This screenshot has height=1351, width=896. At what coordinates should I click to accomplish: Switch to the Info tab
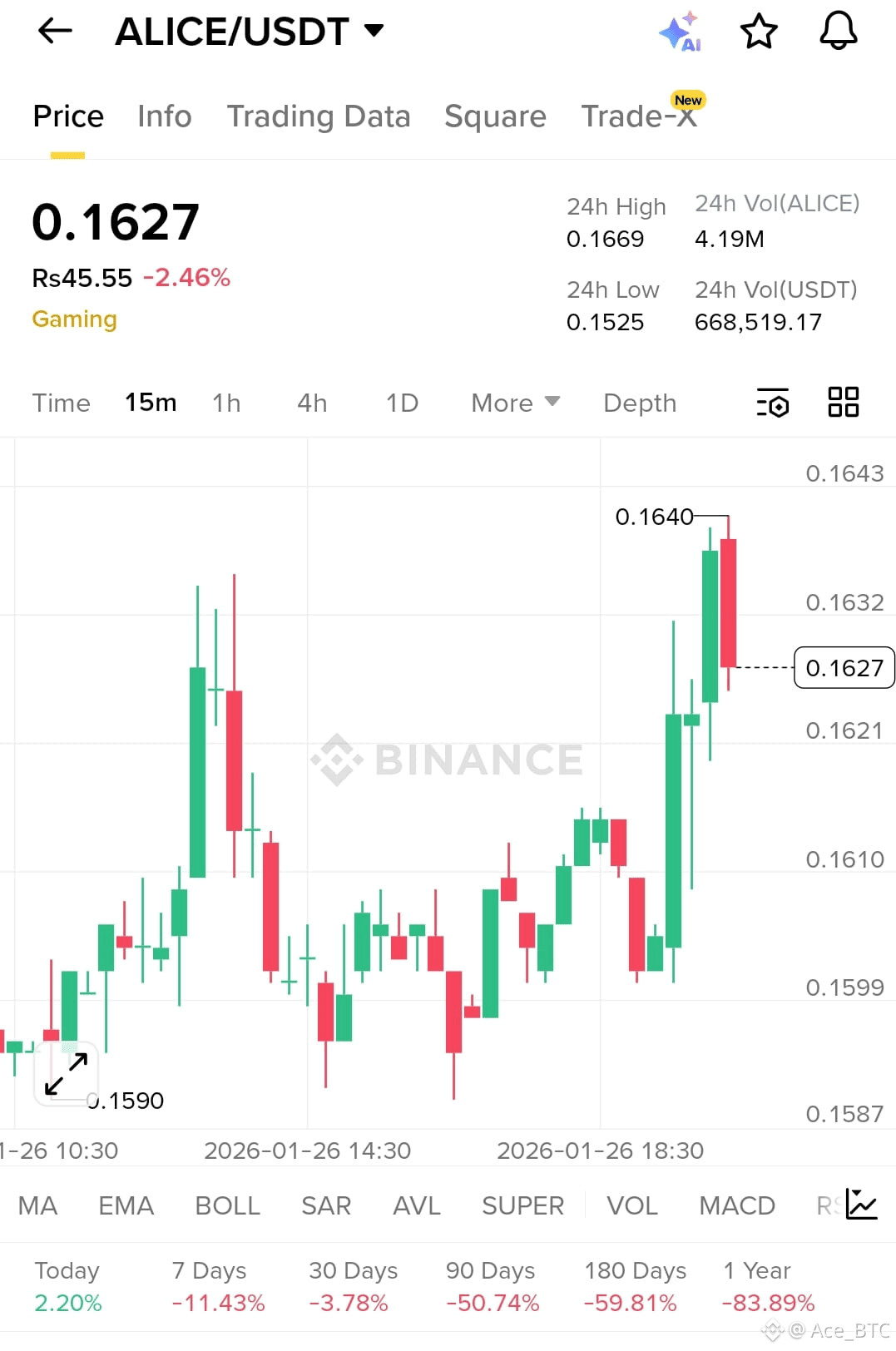(164, 116)
